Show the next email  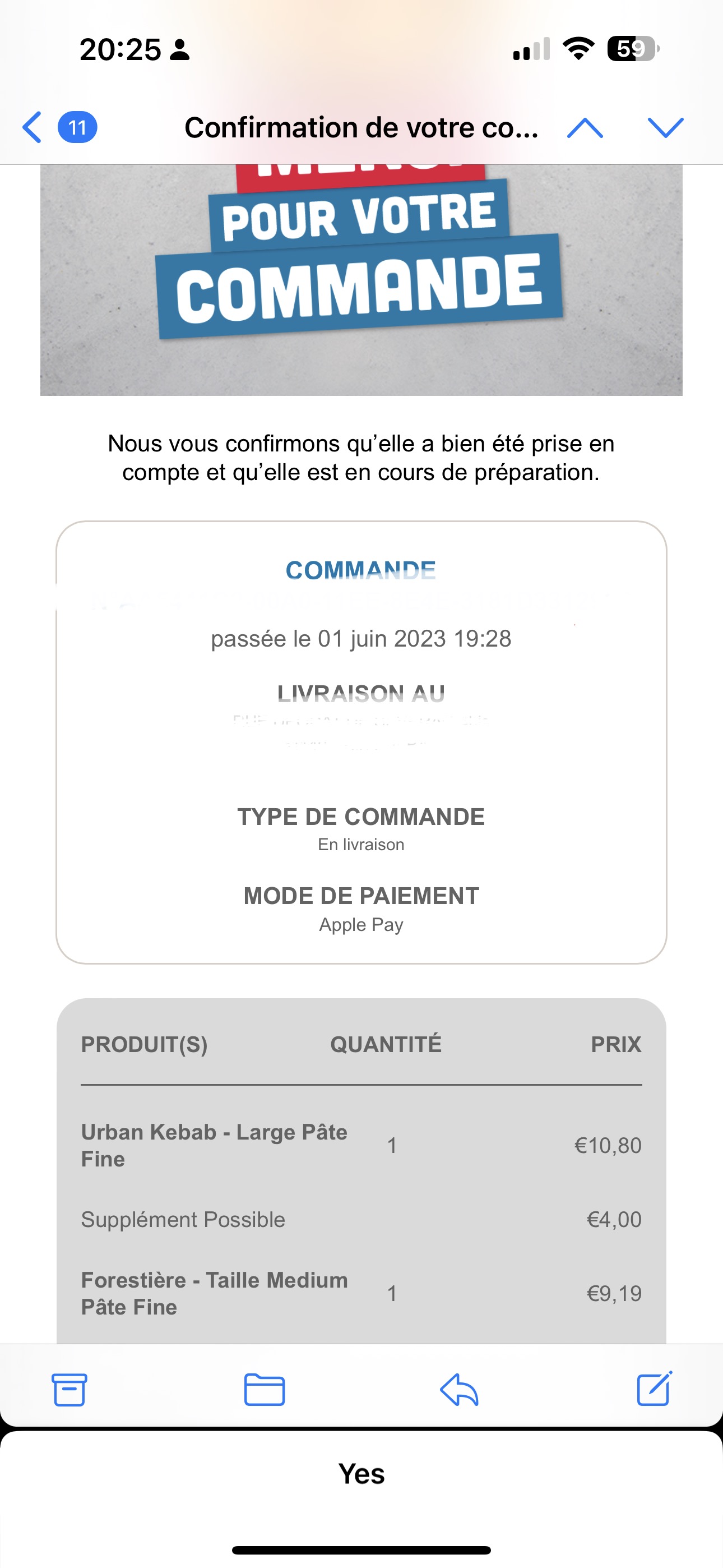pyautogui.click(x=665, y=128)
